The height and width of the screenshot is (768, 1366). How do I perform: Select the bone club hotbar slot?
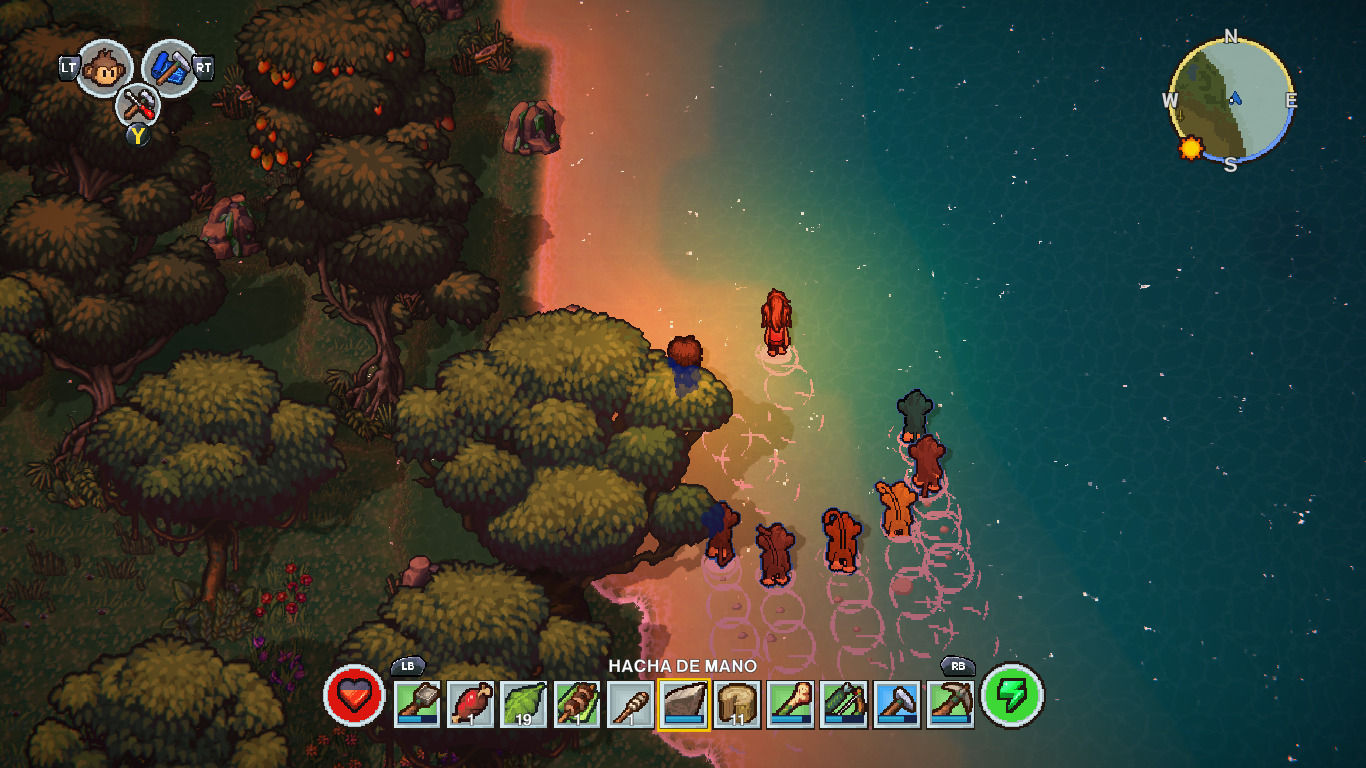point(791,704)
